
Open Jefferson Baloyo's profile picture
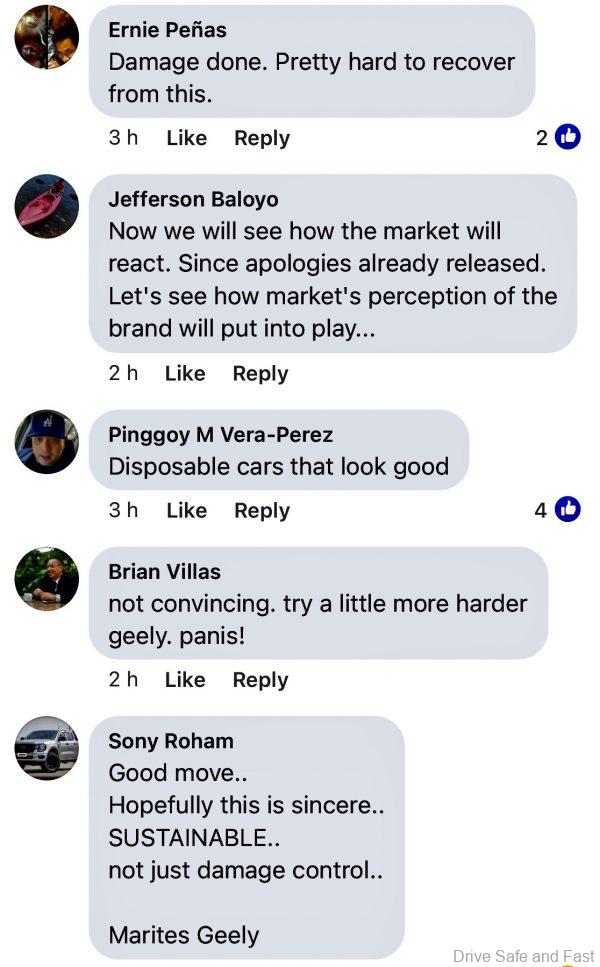tap(47, 207)
